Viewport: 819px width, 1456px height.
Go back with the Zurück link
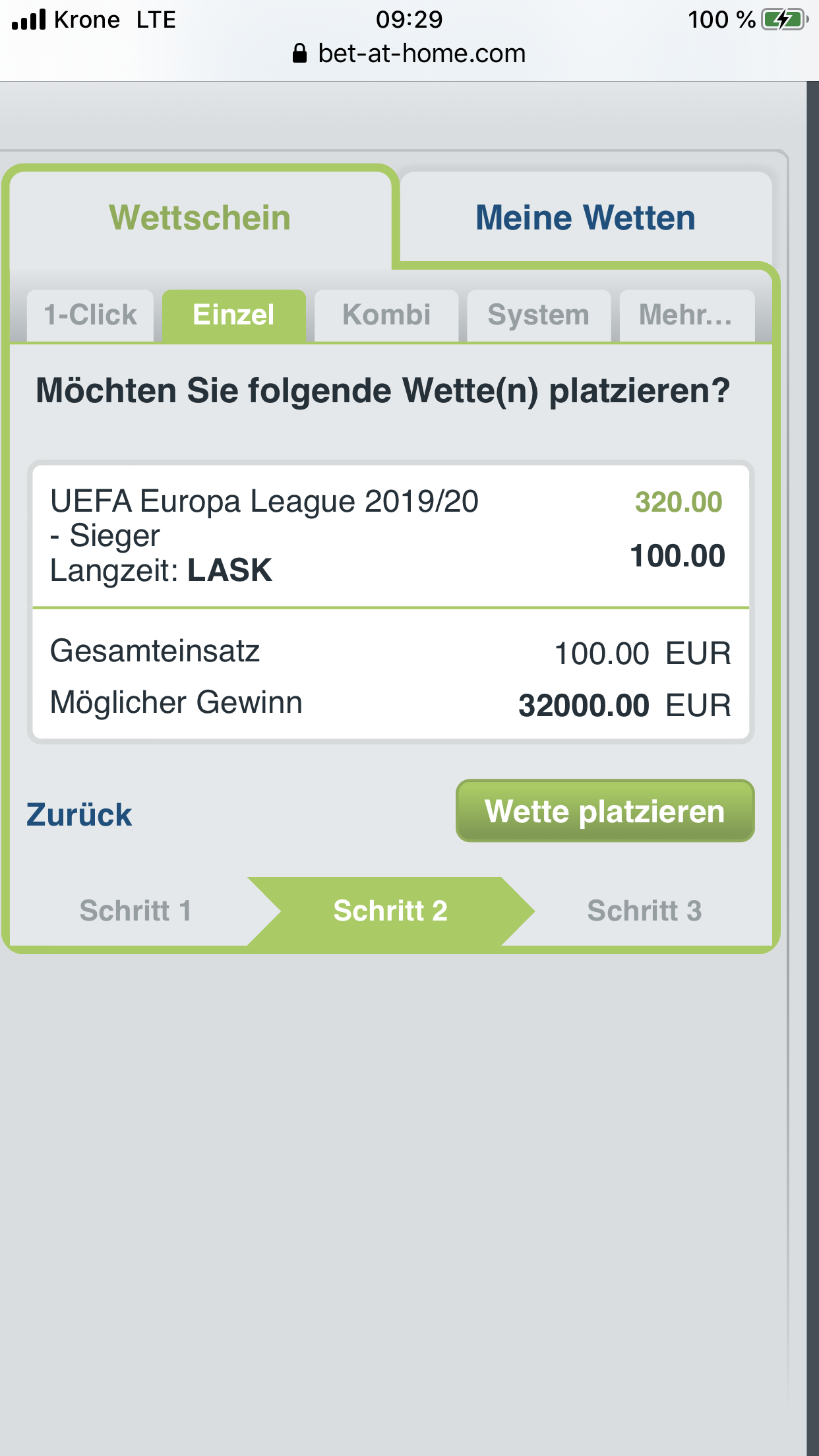tap(79, 815)
